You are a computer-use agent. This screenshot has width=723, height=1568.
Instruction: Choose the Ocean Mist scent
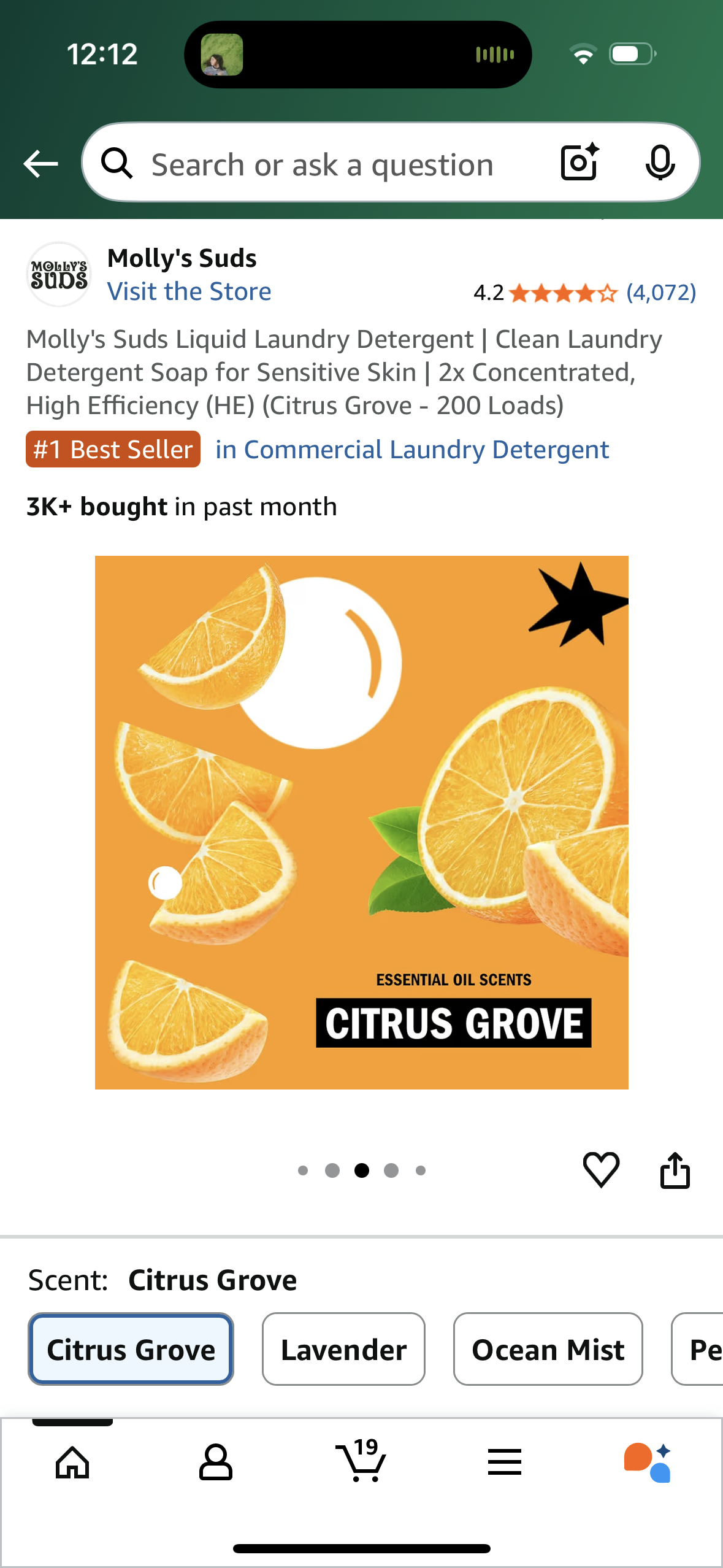548,1349
